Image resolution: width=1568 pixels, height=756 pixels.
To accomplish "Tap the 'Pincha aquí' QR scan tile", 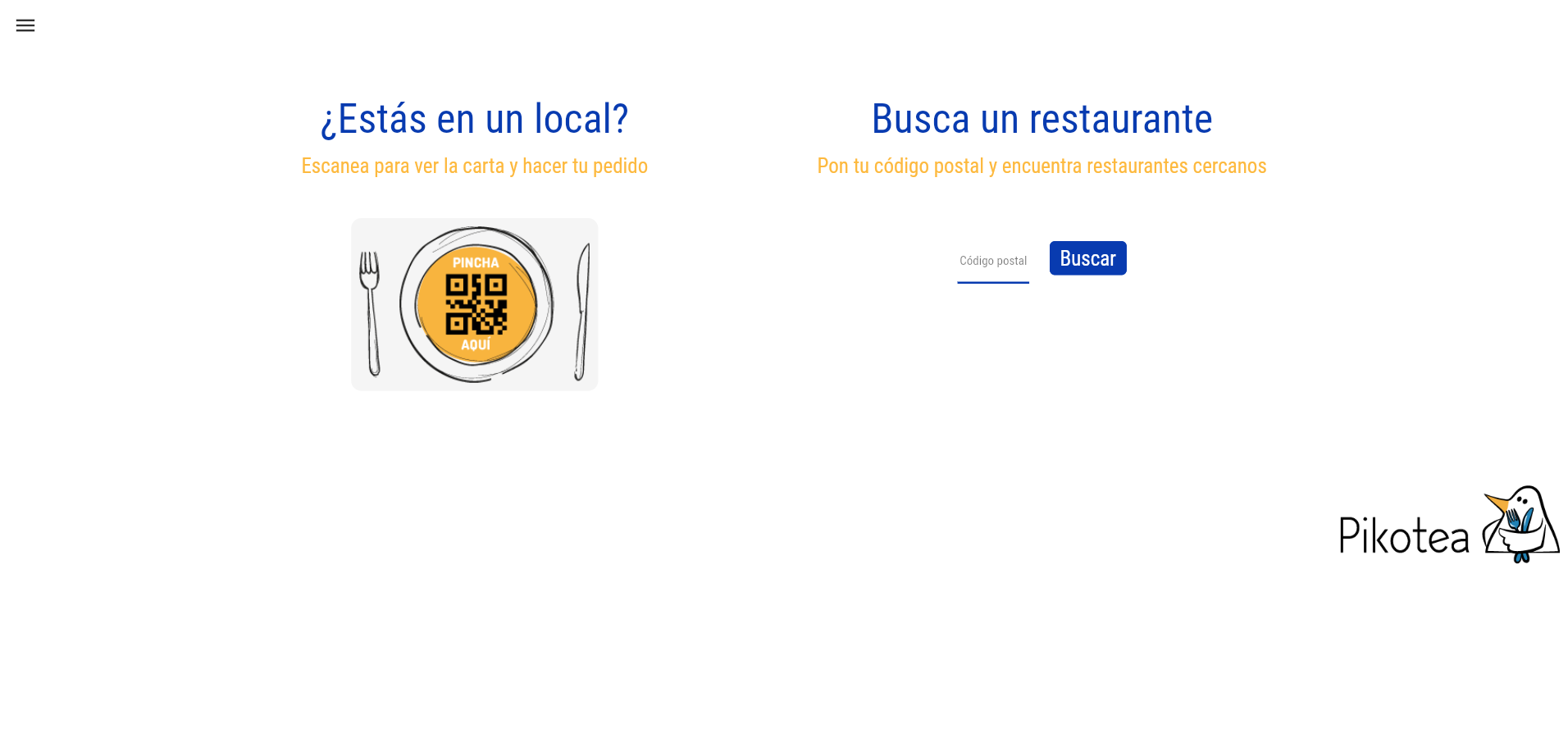I will (x=475, y=304).
